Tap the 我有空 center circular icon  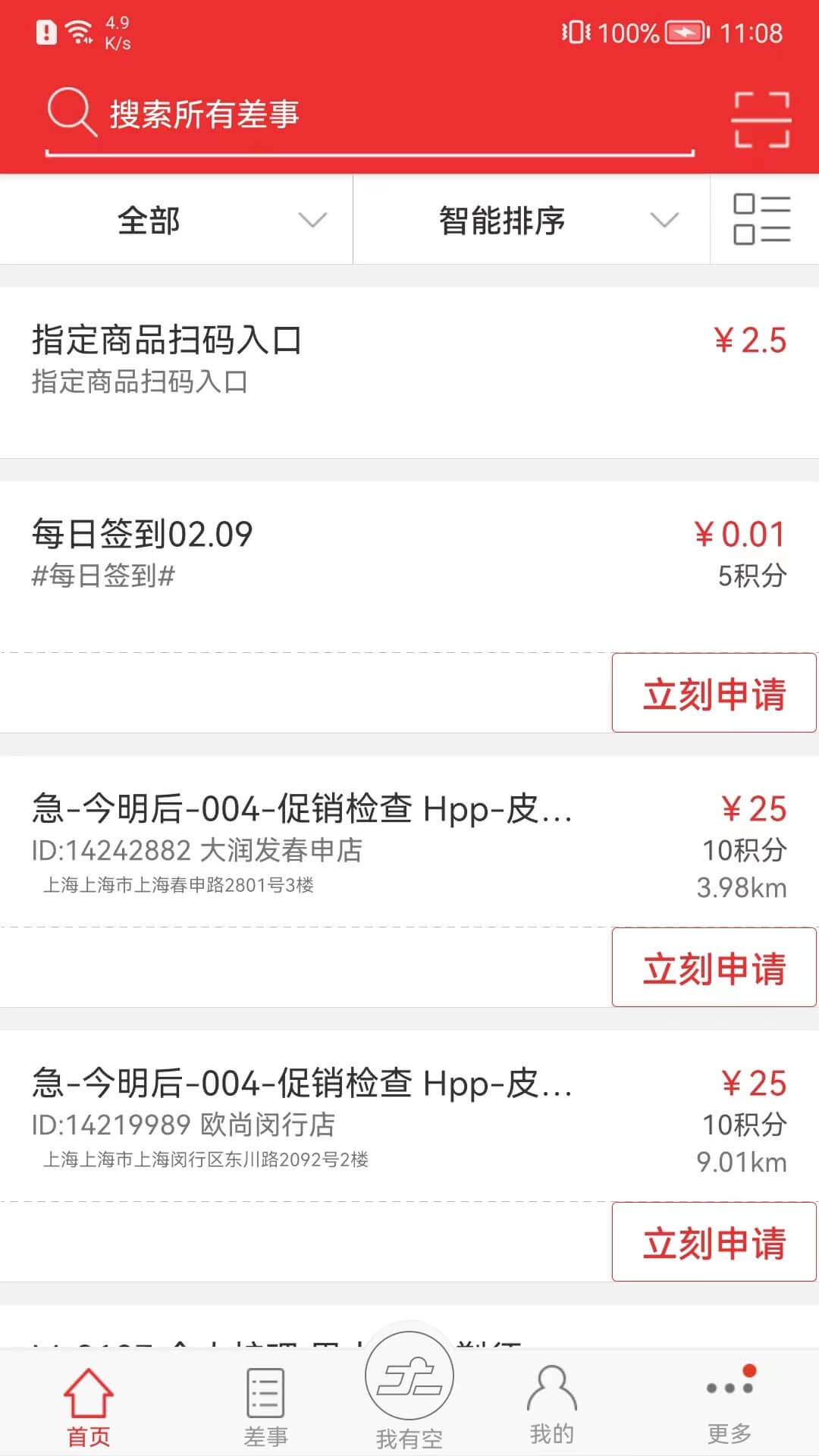pos(409,1388)
